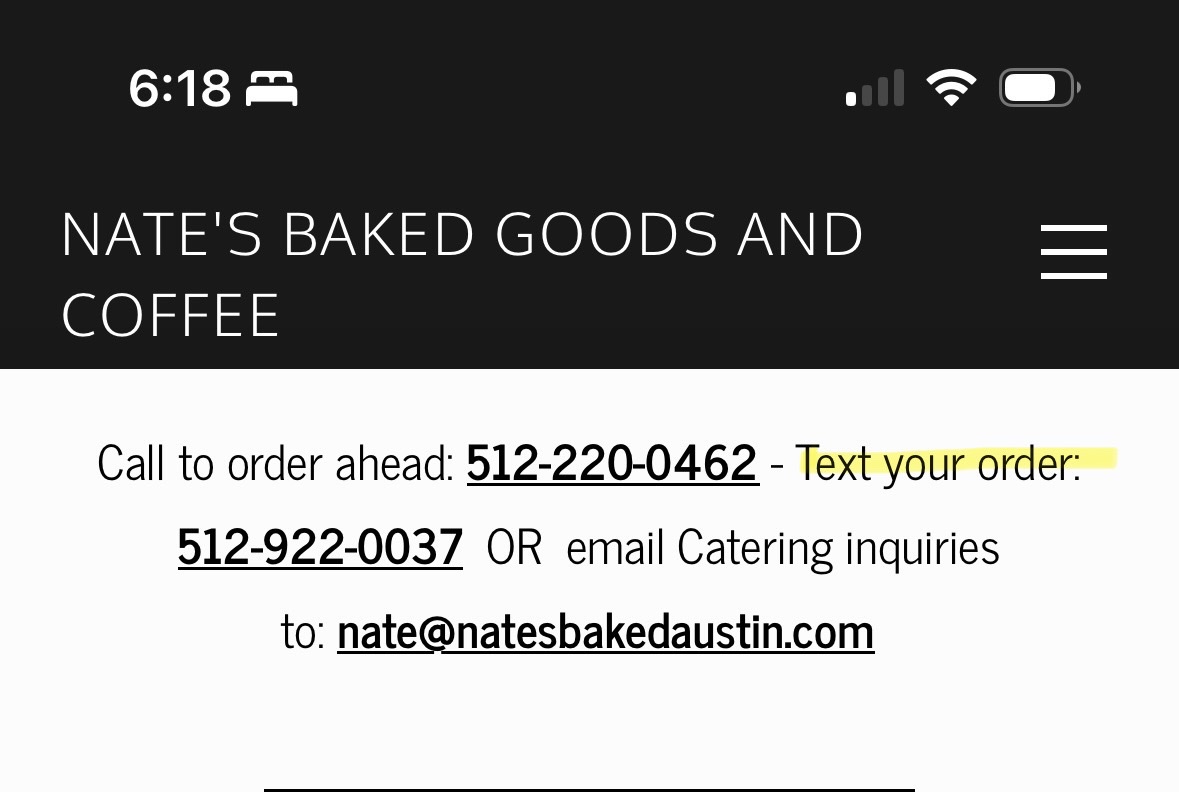Call 512-220-0462 to order ahead
Screen dimensions: 1179x792
(x=612, y=464)
